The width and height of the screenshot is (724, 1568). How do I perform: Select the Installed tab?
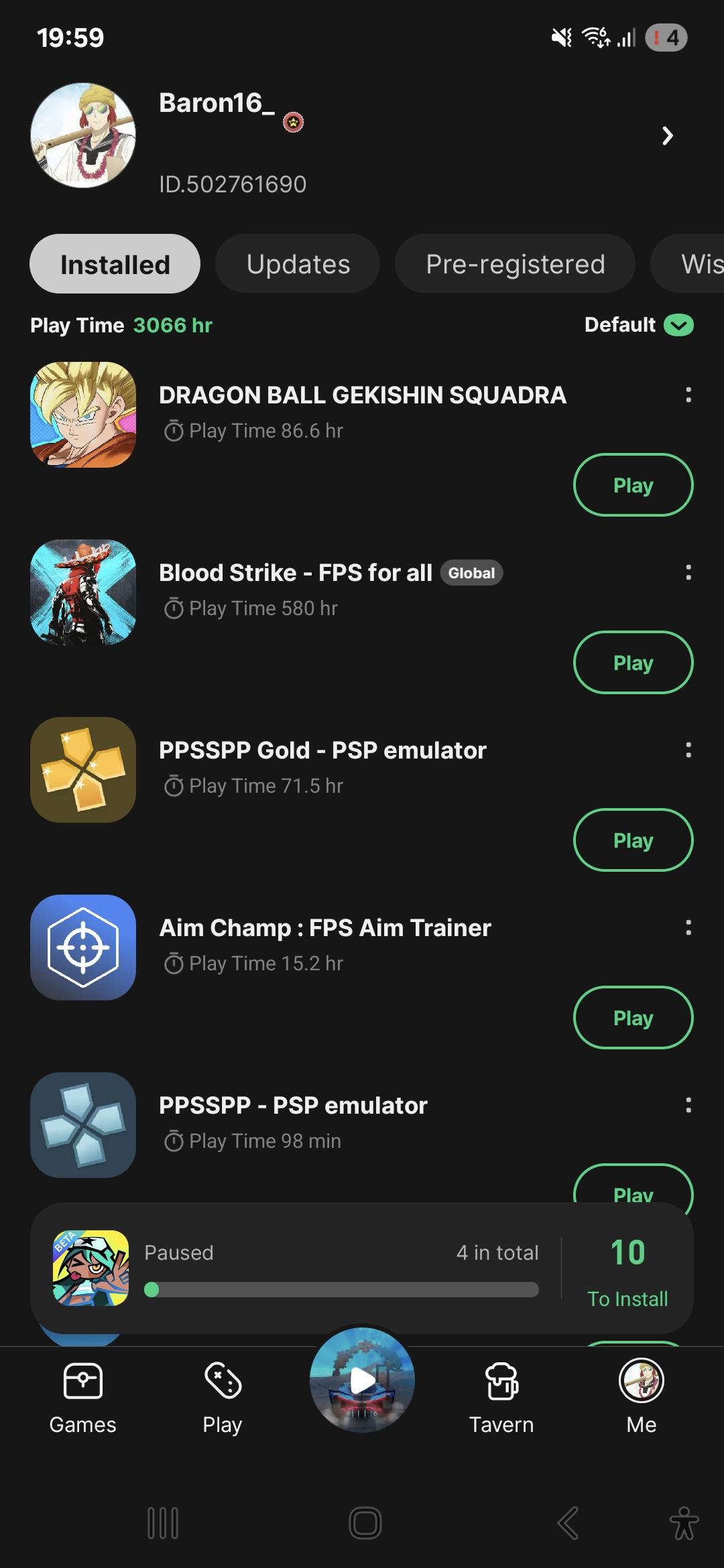[x=115, y=264]
